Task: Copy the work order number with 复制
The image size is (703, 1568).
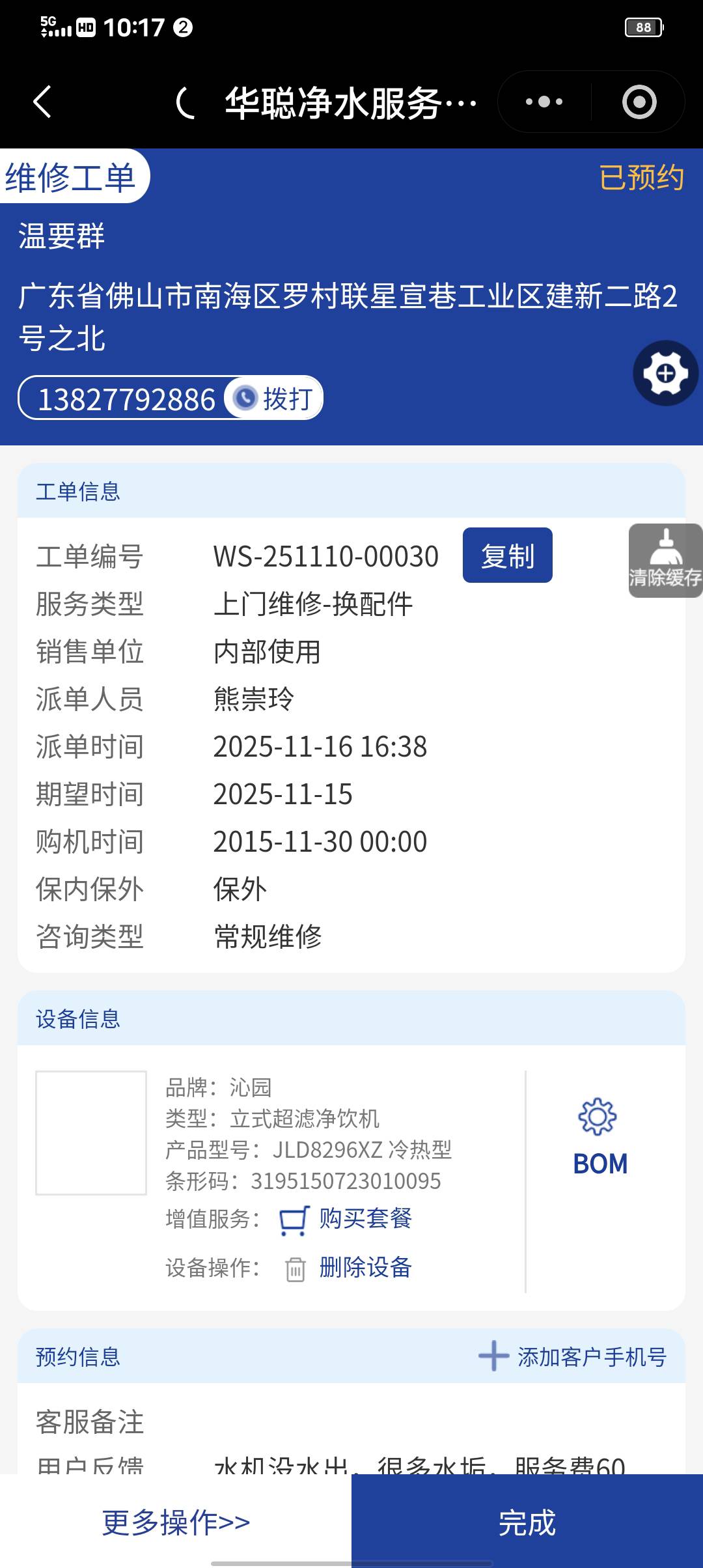Action: pyautogui.click(x=507, y=555)
